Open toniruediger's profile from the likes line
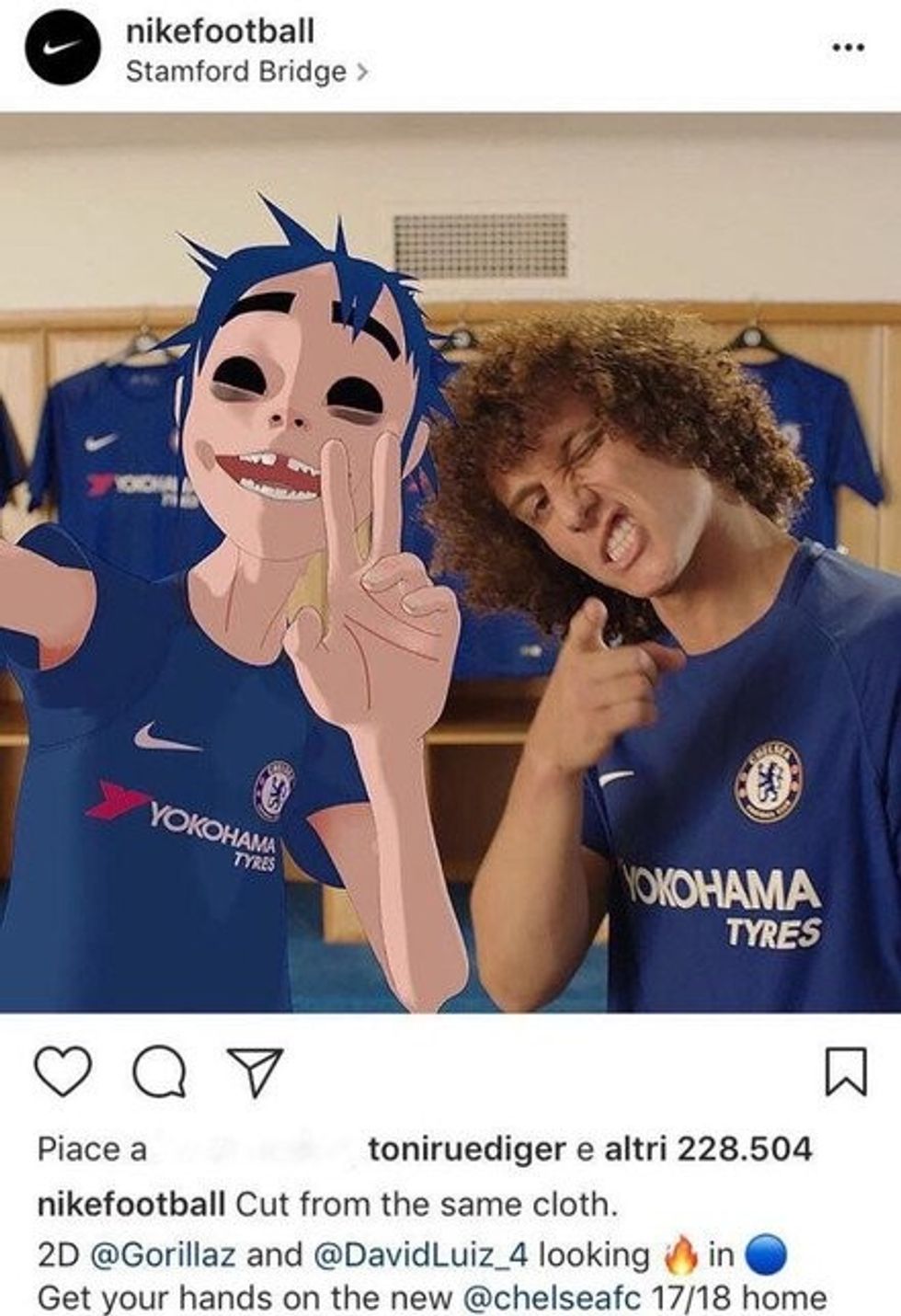Viewport: 901px width, 1316px height. 466,1149
